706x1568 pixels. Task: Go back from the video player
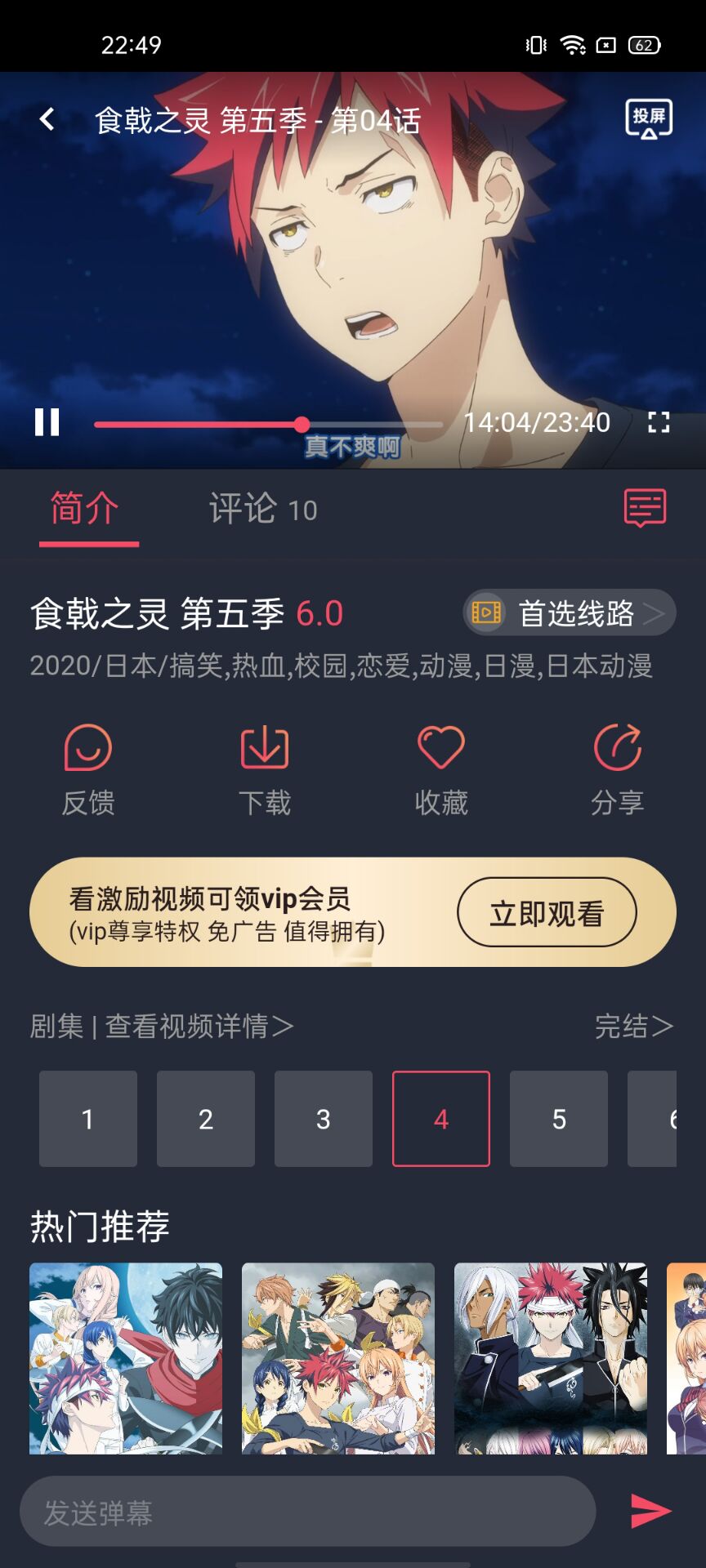[47, 120]
